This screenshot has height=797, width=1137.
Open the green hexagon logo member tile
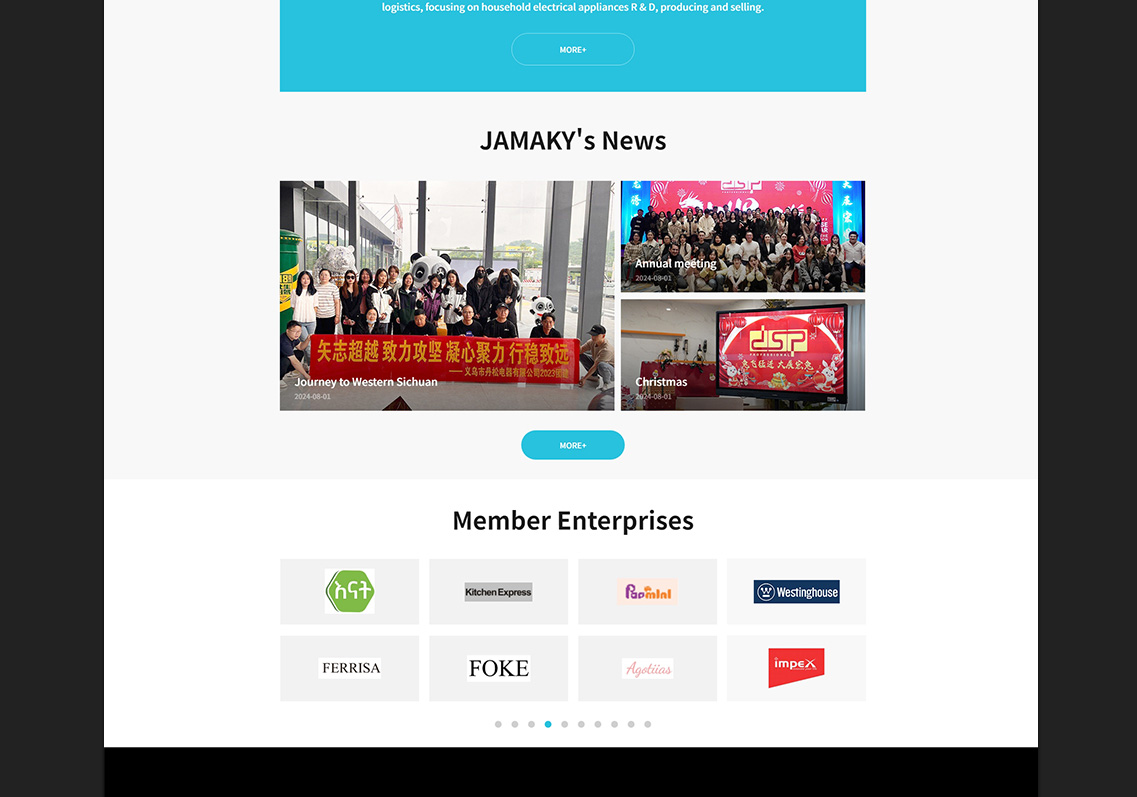pos(350,592)
